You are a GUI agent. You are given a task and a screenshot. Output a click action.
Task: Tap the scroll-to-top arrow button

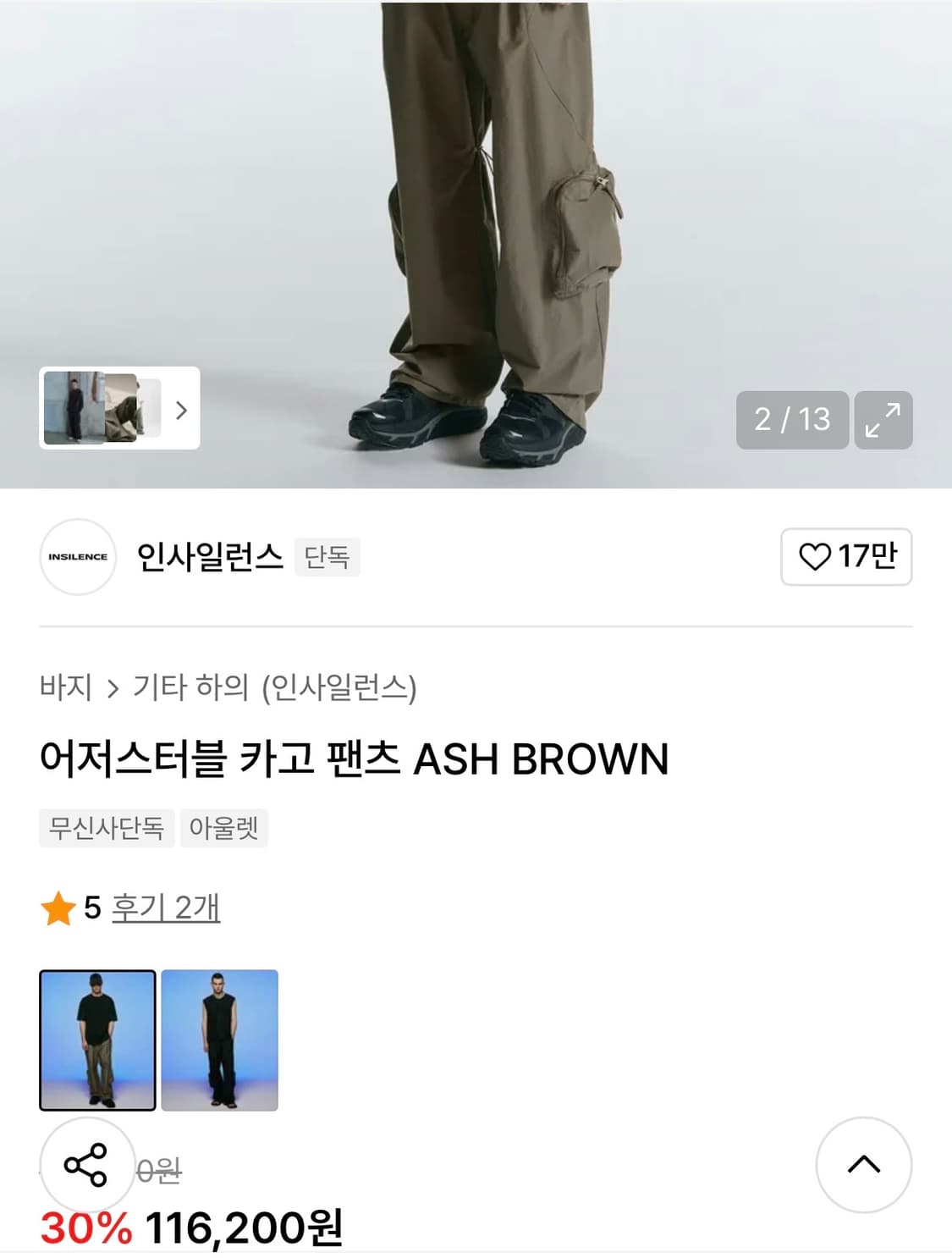click(x=865, y=1166)
